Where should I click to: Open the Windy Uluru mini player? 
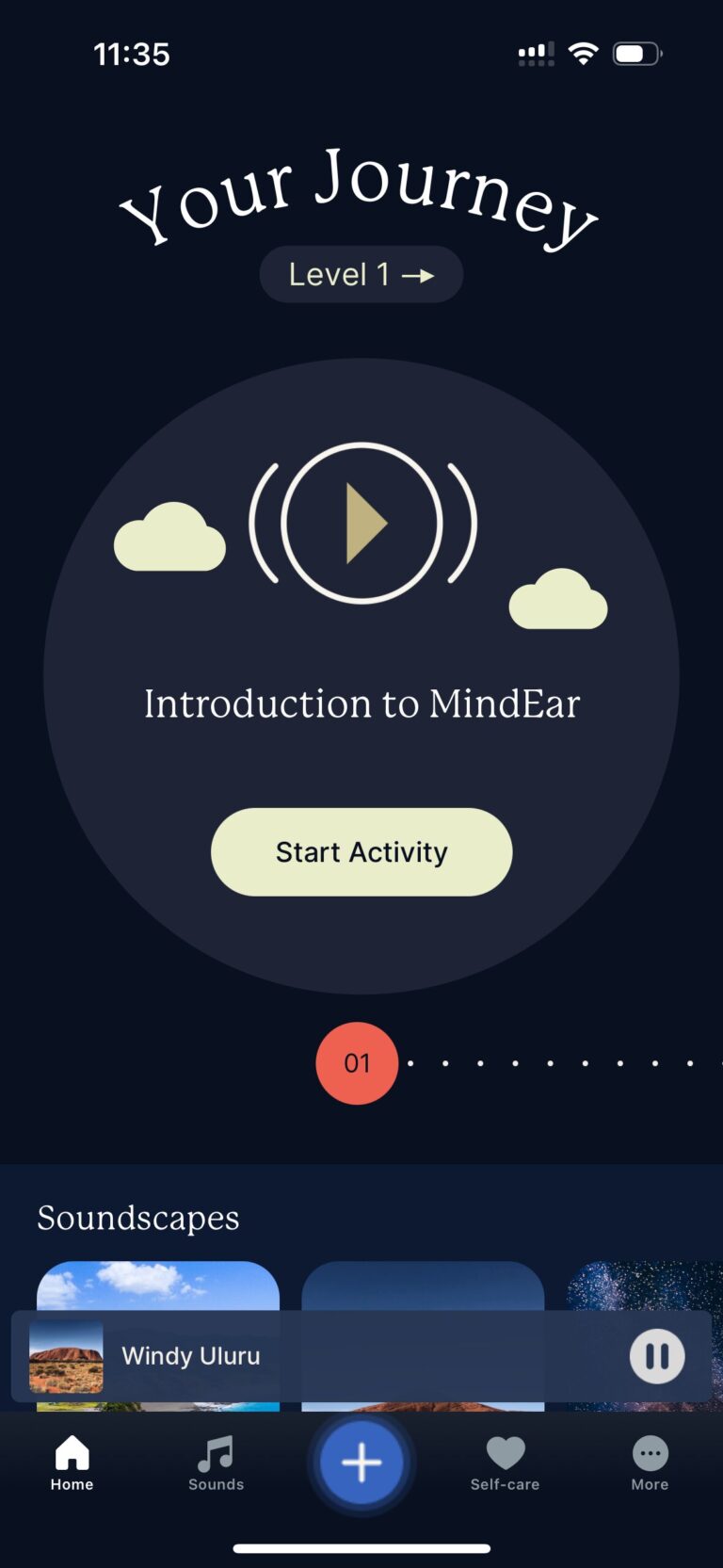282,1356
